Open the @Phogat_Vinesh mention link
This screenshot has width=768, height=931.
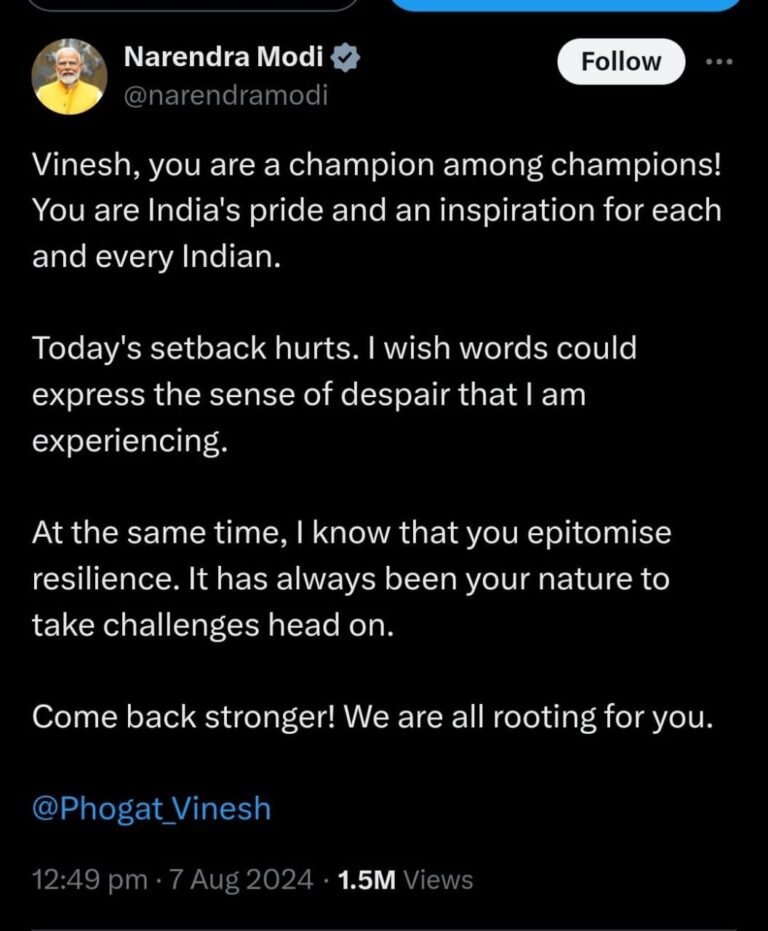click(151, 808)
